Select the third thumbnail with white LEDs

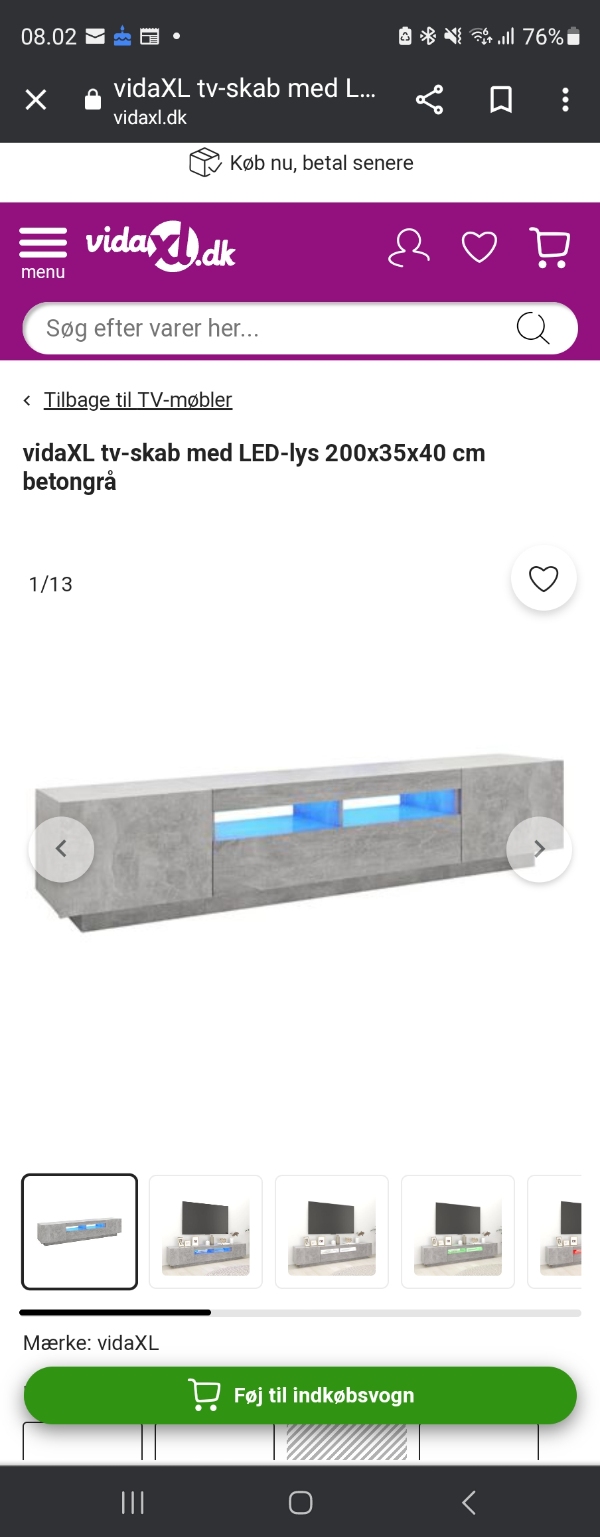331,1231
